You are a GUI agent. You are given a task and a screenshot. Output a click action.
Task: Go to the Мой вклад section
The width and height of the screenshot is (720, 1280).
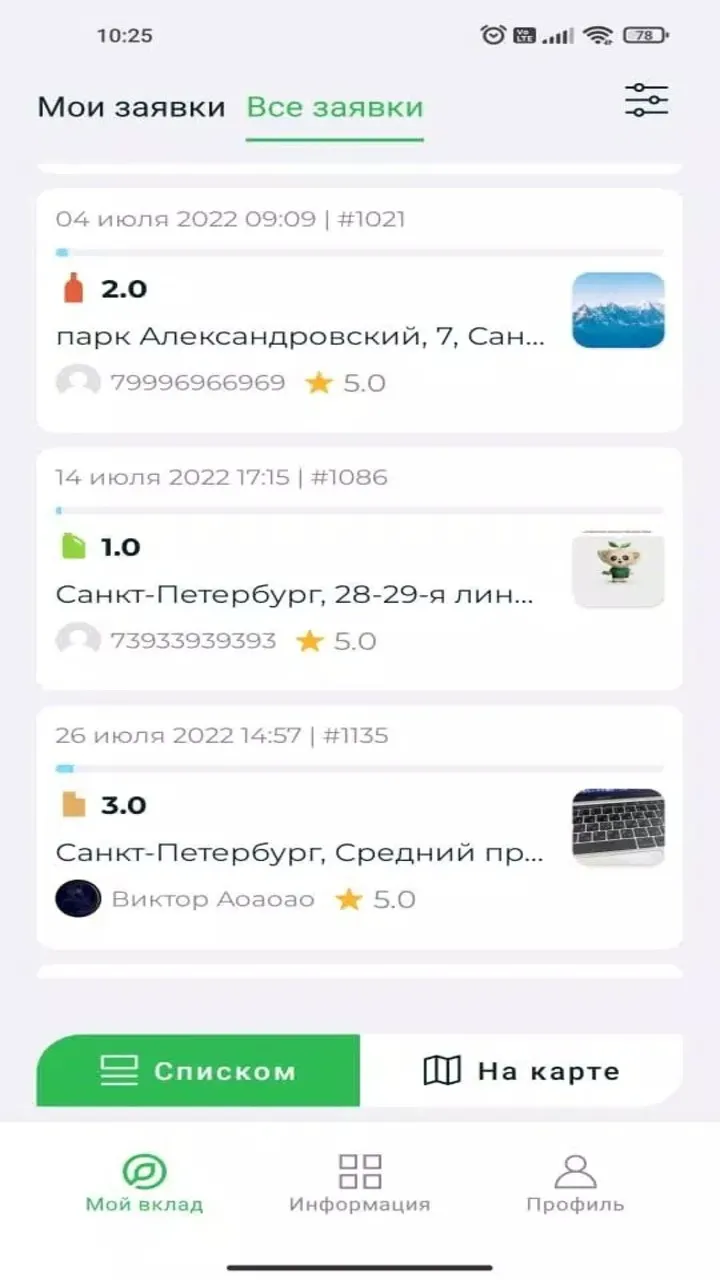pyautogui.click(x=144, y=1183)
